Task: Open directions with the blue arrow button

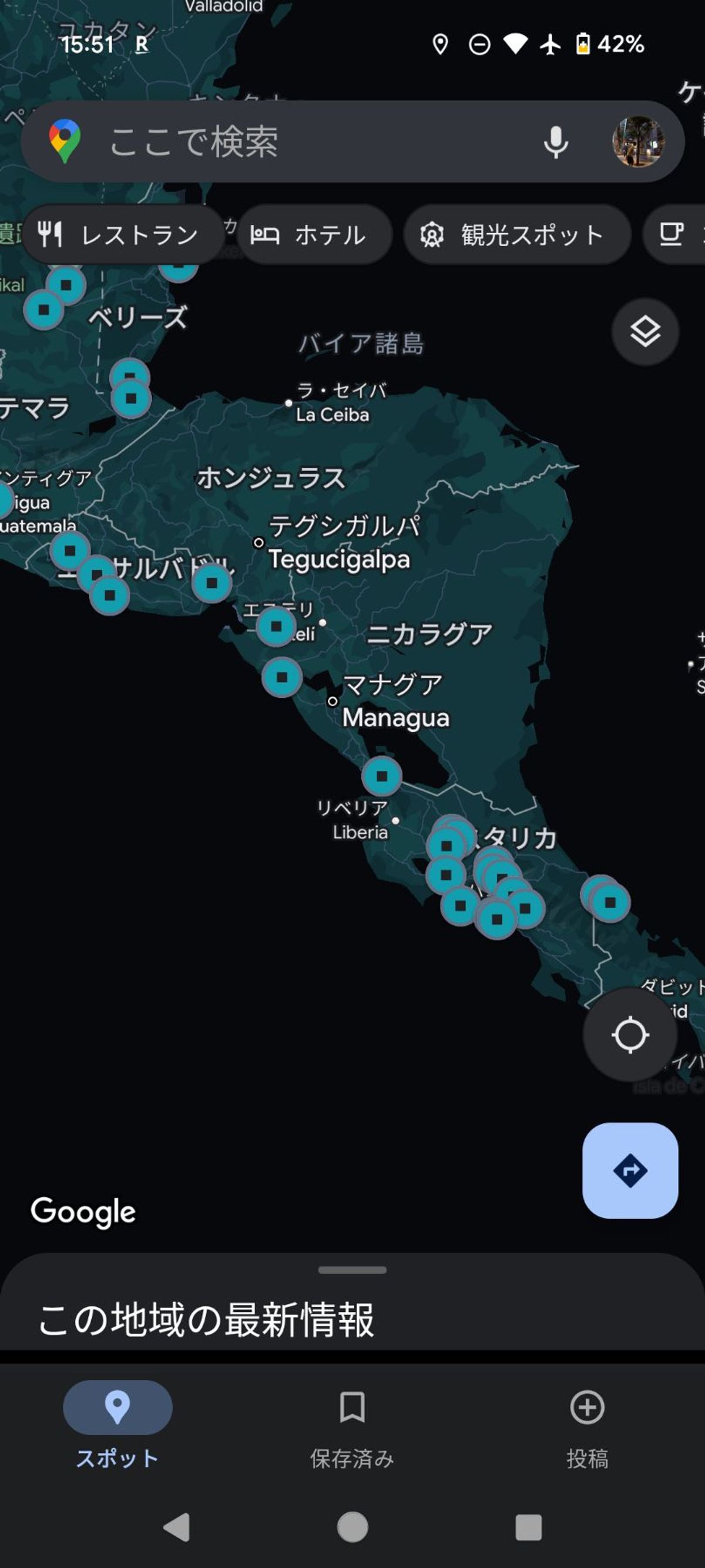Action: pyautogui.click(x=630, y=1170)
